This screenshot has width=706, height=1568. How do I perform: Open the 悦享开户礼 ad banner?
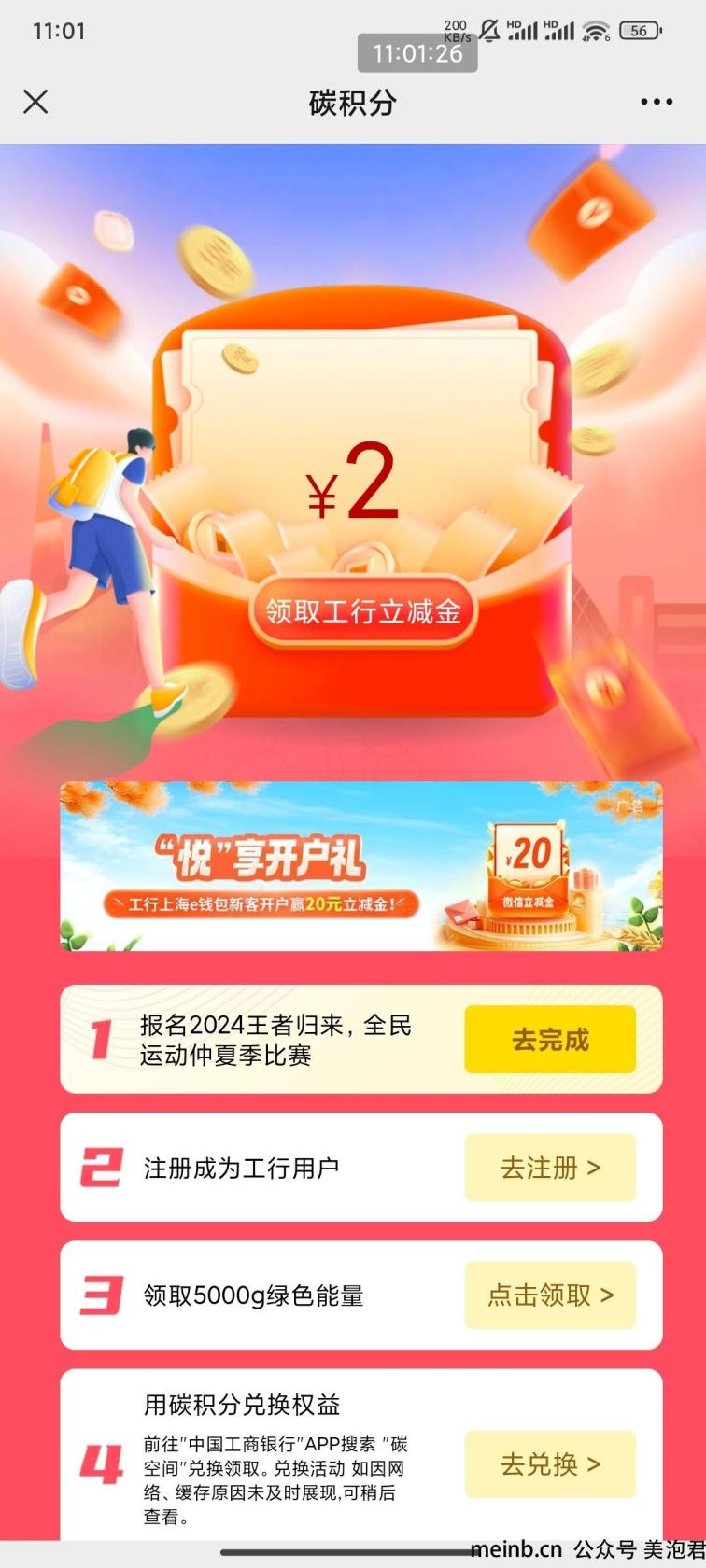point(361,866)
